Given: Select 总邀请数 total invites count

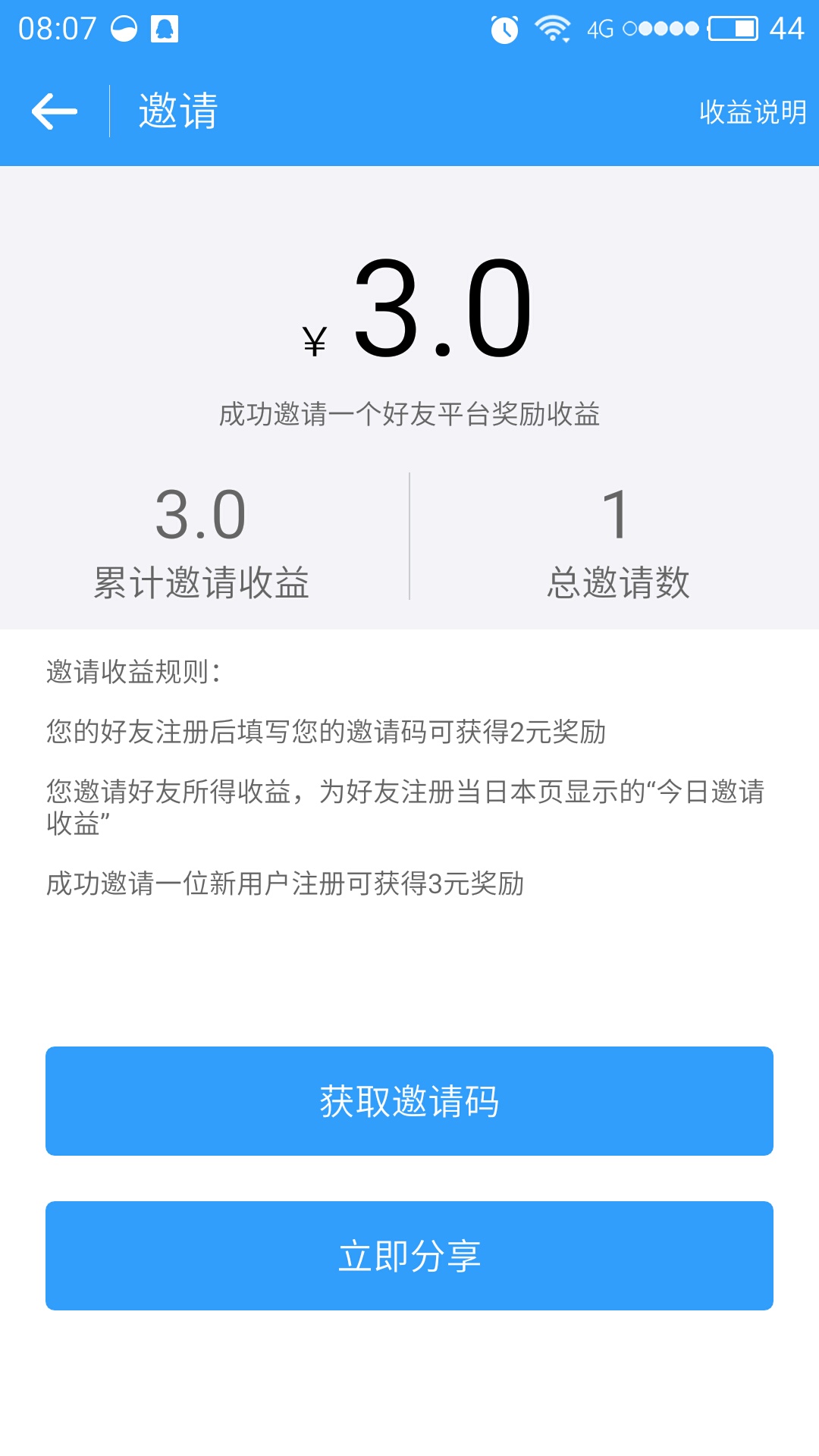Looking at the screenshot, I should [x=618, y=546].
